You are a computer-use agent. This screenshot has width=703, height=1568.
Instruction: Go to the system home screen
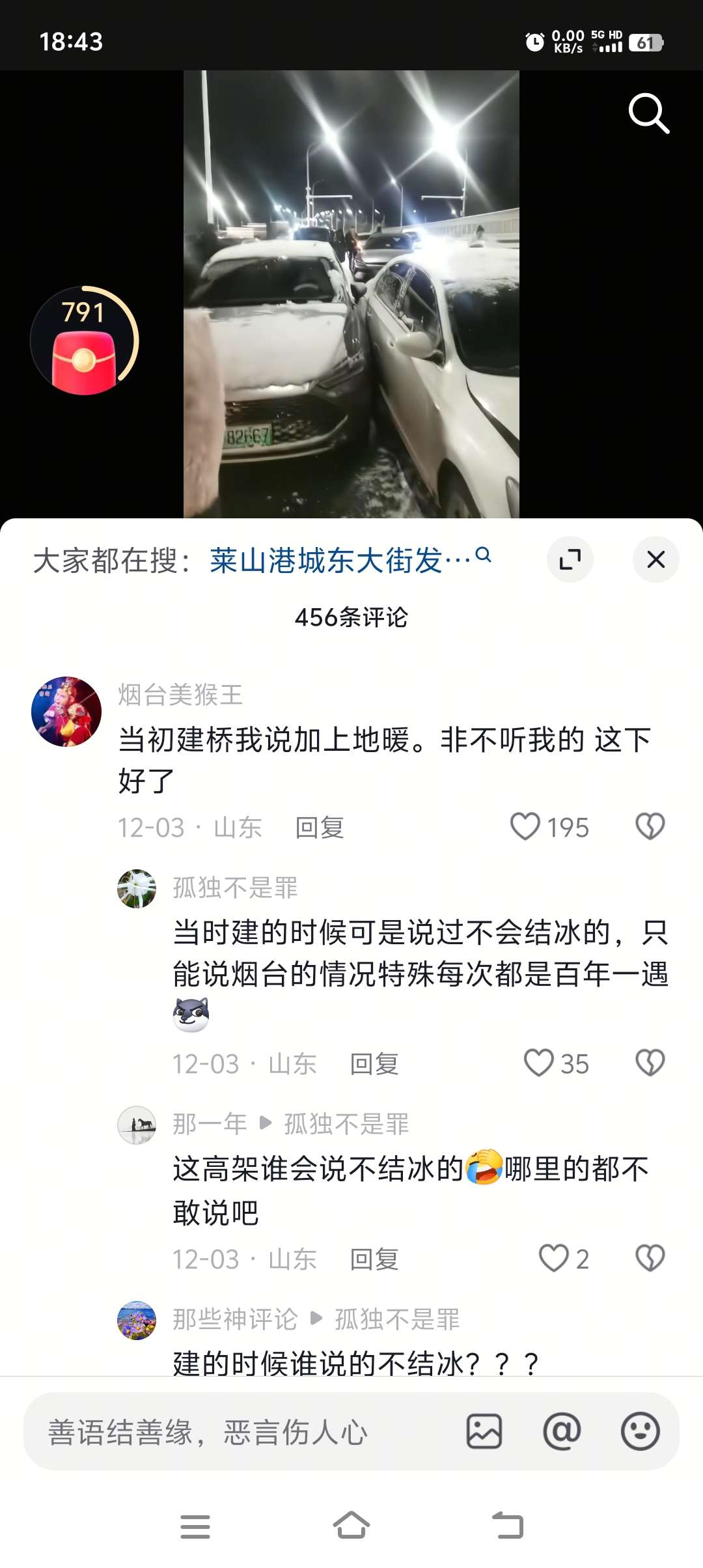point(351,1526)
